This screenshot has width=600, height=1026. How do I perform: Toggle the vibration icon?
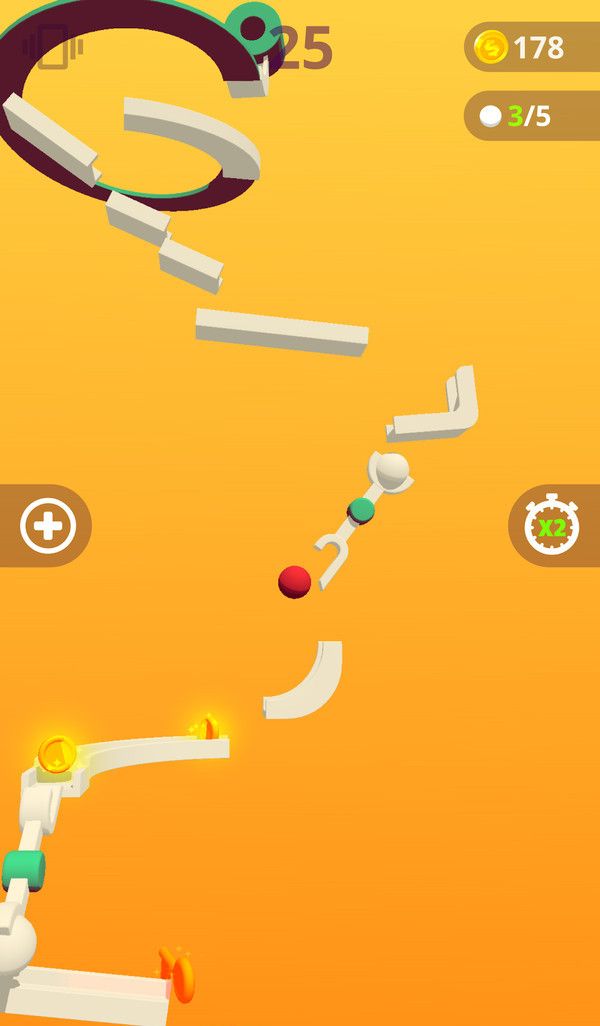pyautogui.click(x=52, y=47)
